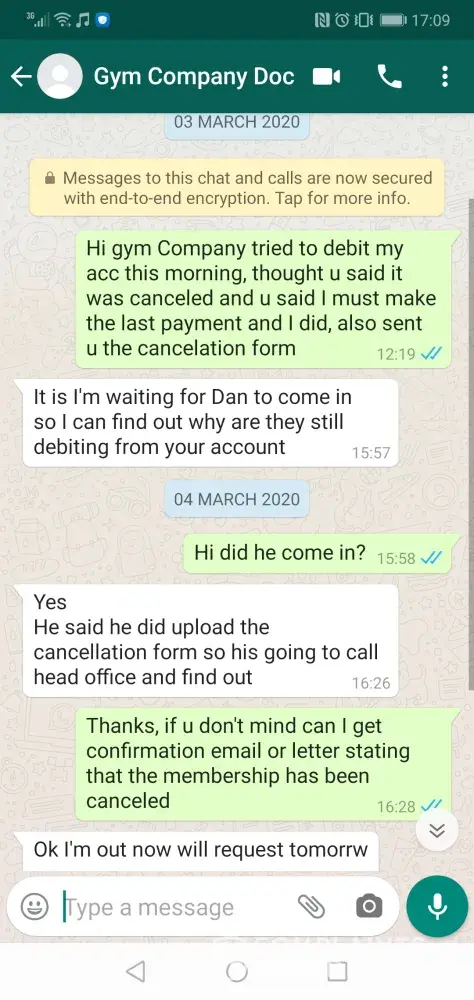Viewport: 474px width, 1000px height.
Task: Open the three-dot overflow menu
Action: tap(445, 77)
